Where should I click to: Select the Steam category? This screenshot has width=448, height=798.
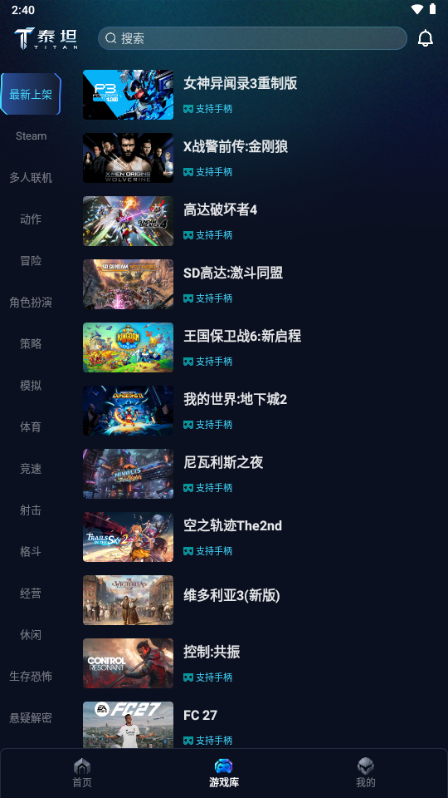point(31,136)
